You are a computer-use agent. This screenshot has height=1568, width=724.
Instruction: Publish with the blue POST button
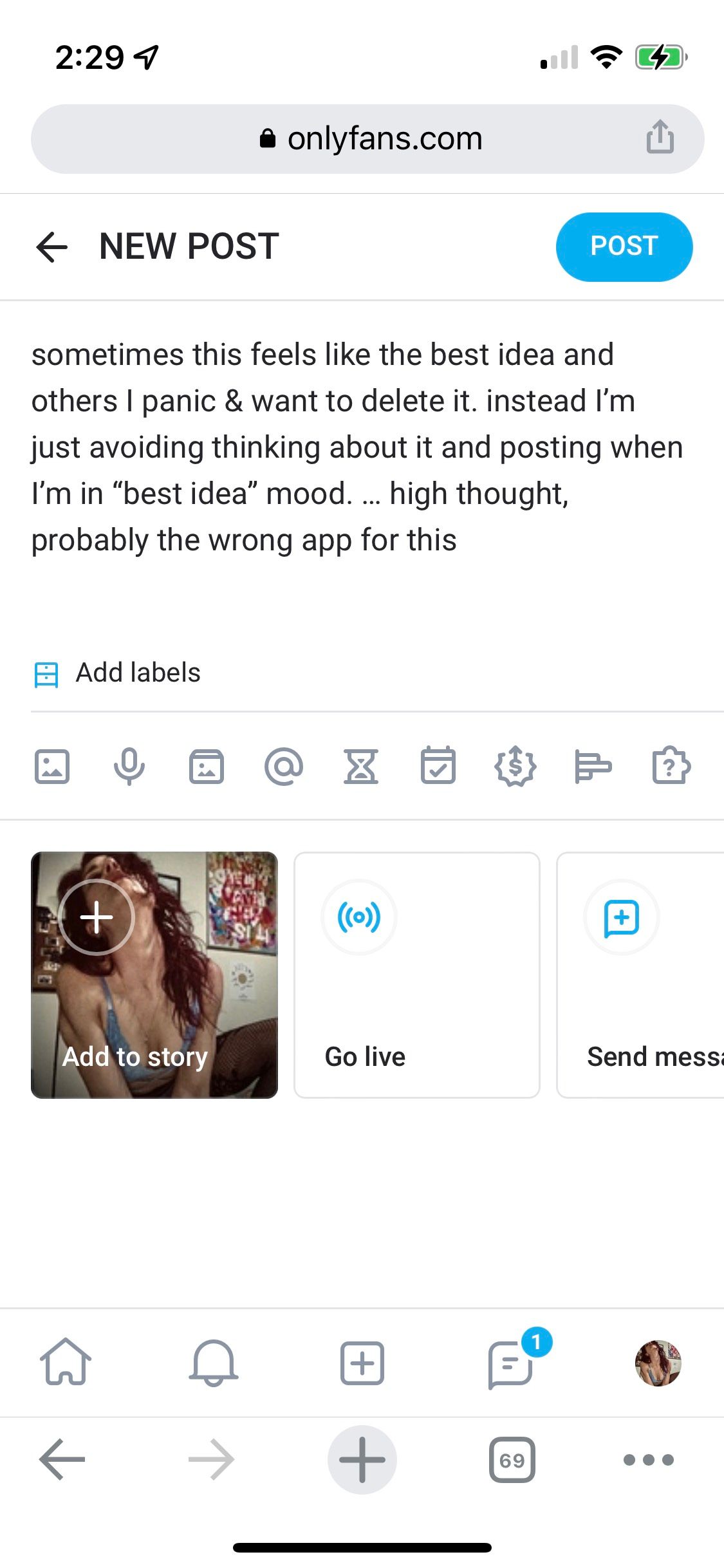click(x=623, y=247)
